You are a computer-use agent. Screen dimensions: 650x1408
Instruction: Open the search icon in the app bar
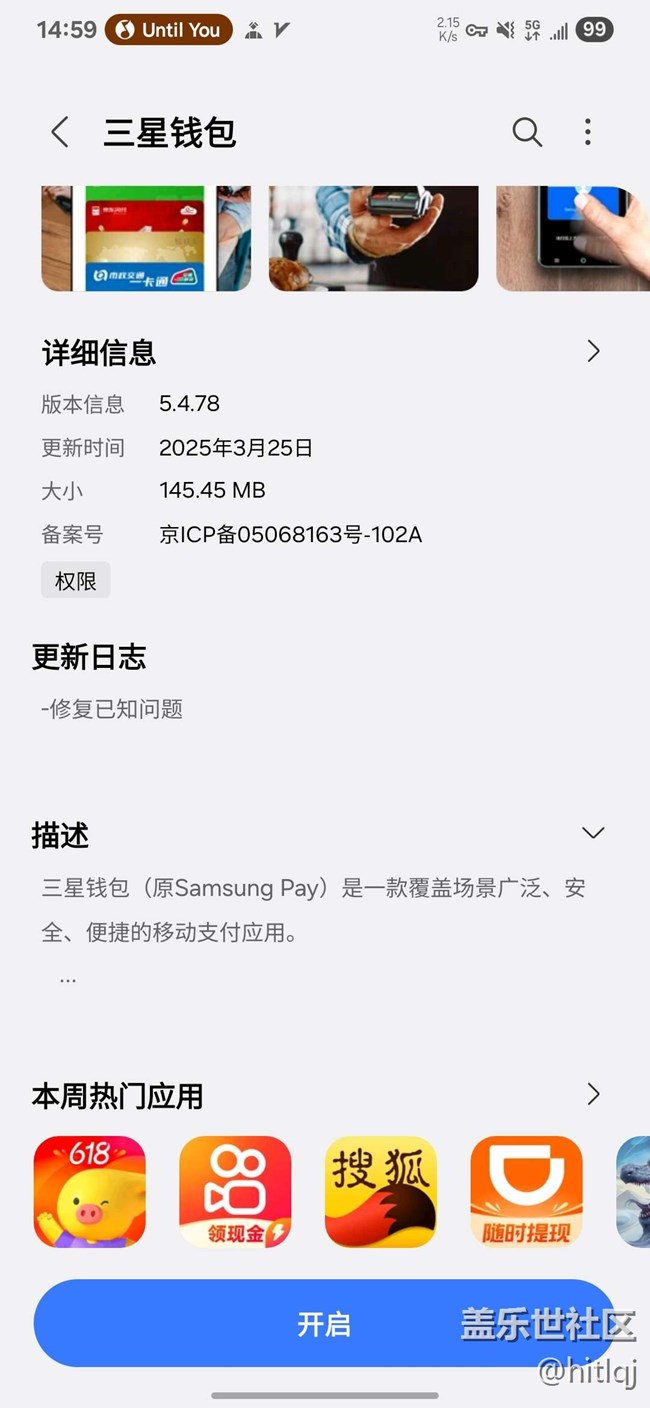click(x=527, y=132)
